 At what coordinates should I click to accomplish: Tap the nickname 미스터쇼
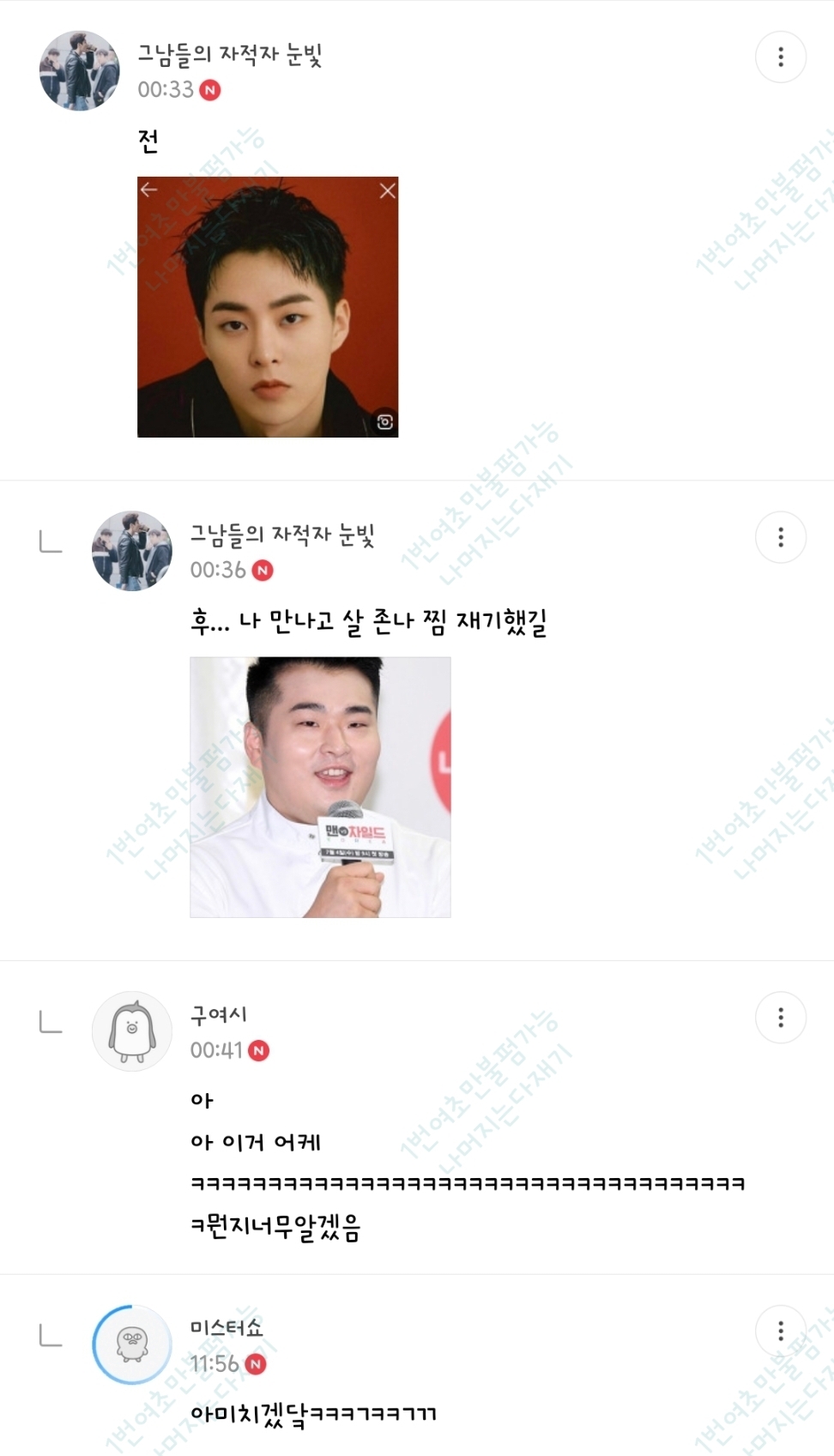click(x=227, y=1328)
